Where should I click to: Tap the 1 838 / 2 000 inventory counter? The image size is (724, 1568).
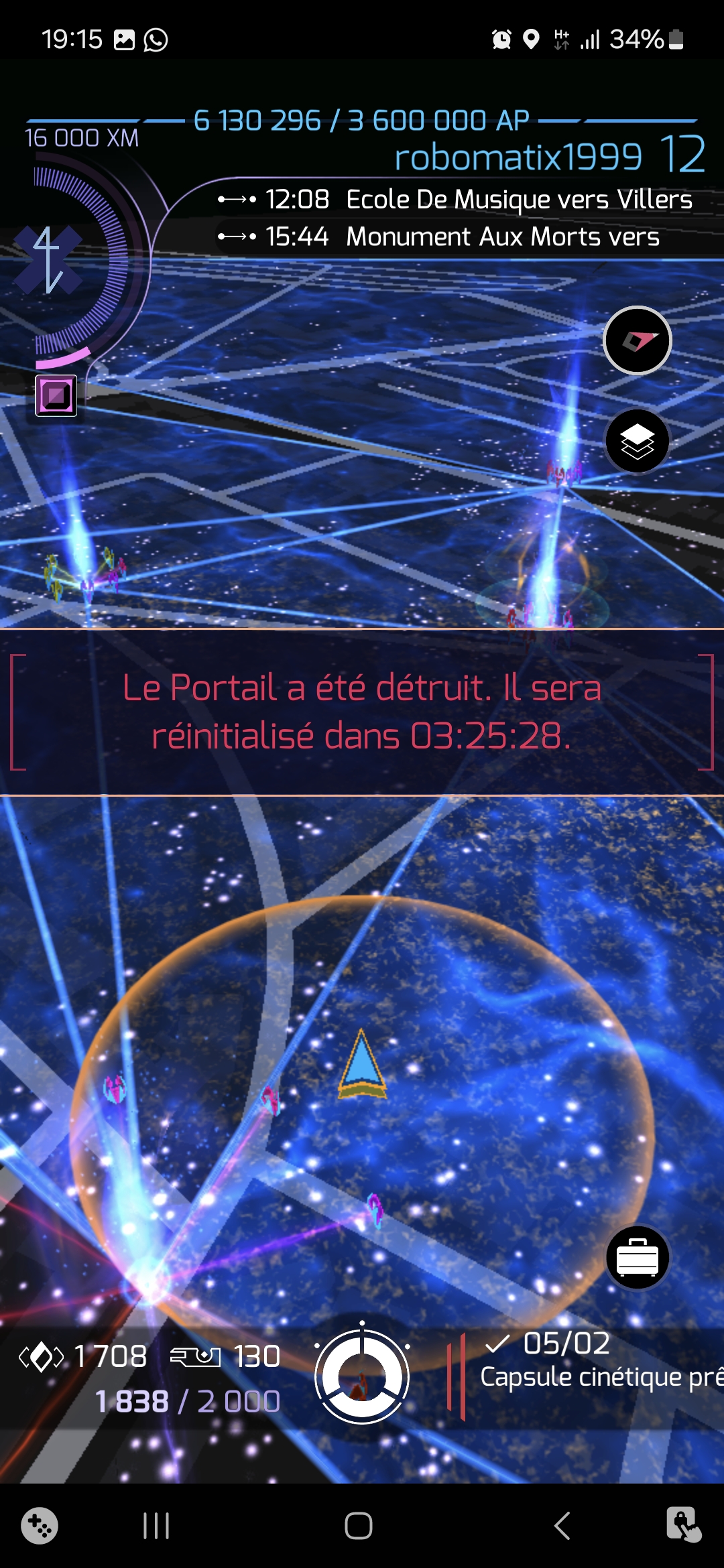[188, 1401]
